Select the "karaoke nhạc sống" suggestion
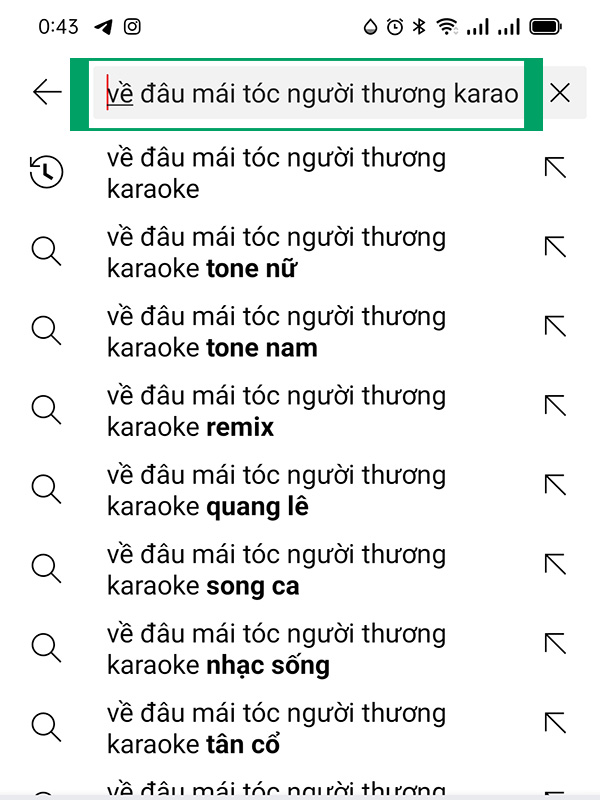This screenshot has width=600, height=800. click(276, 649)
